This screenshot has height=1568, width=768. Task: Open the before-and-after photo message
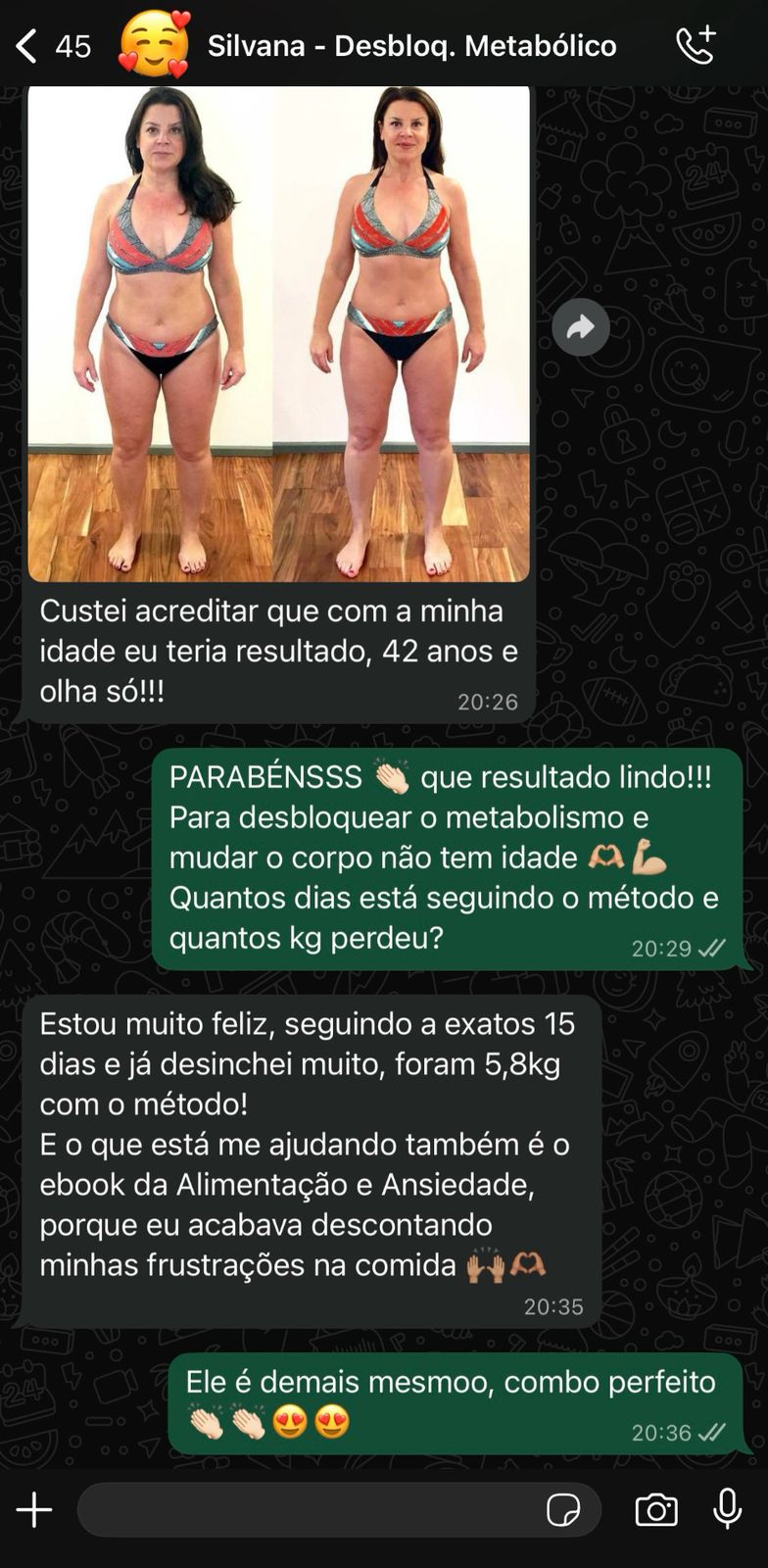[278, 333]
